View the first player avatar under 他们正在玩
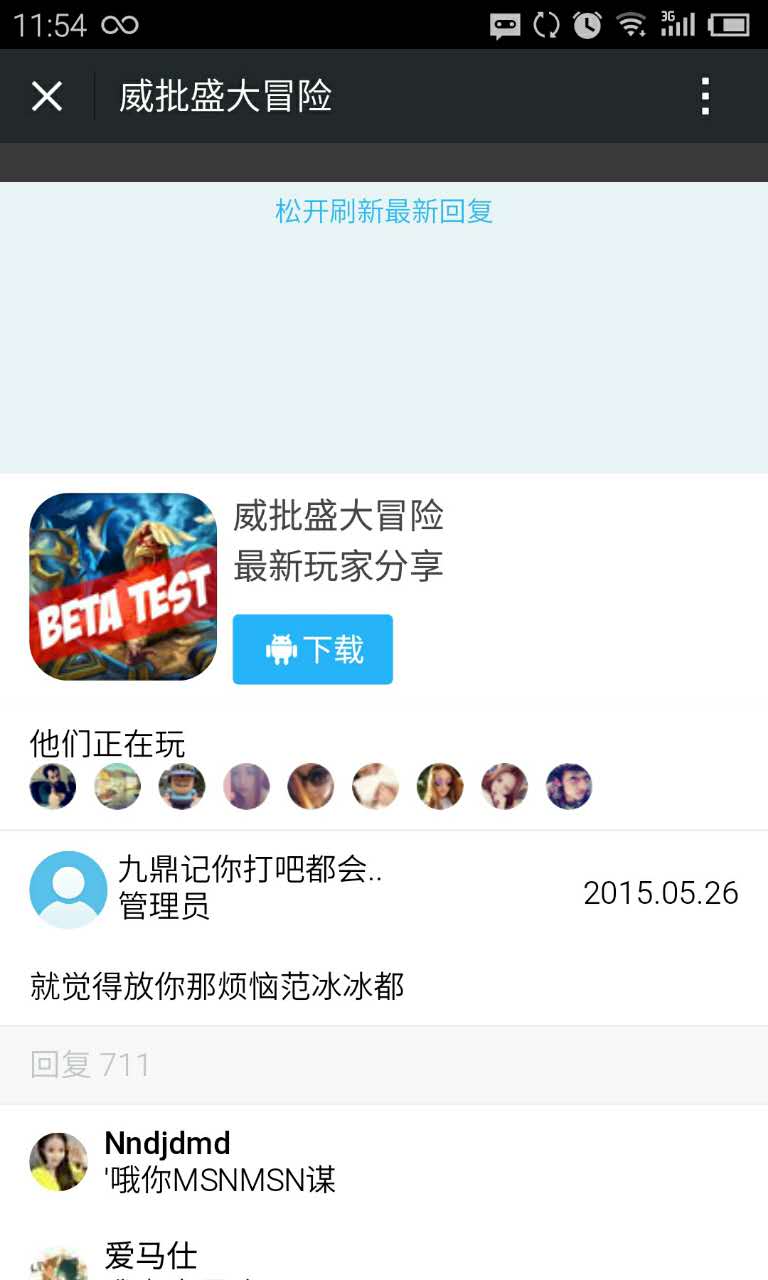The height and width of the screenshot is (1280, 768). (53, 787)
